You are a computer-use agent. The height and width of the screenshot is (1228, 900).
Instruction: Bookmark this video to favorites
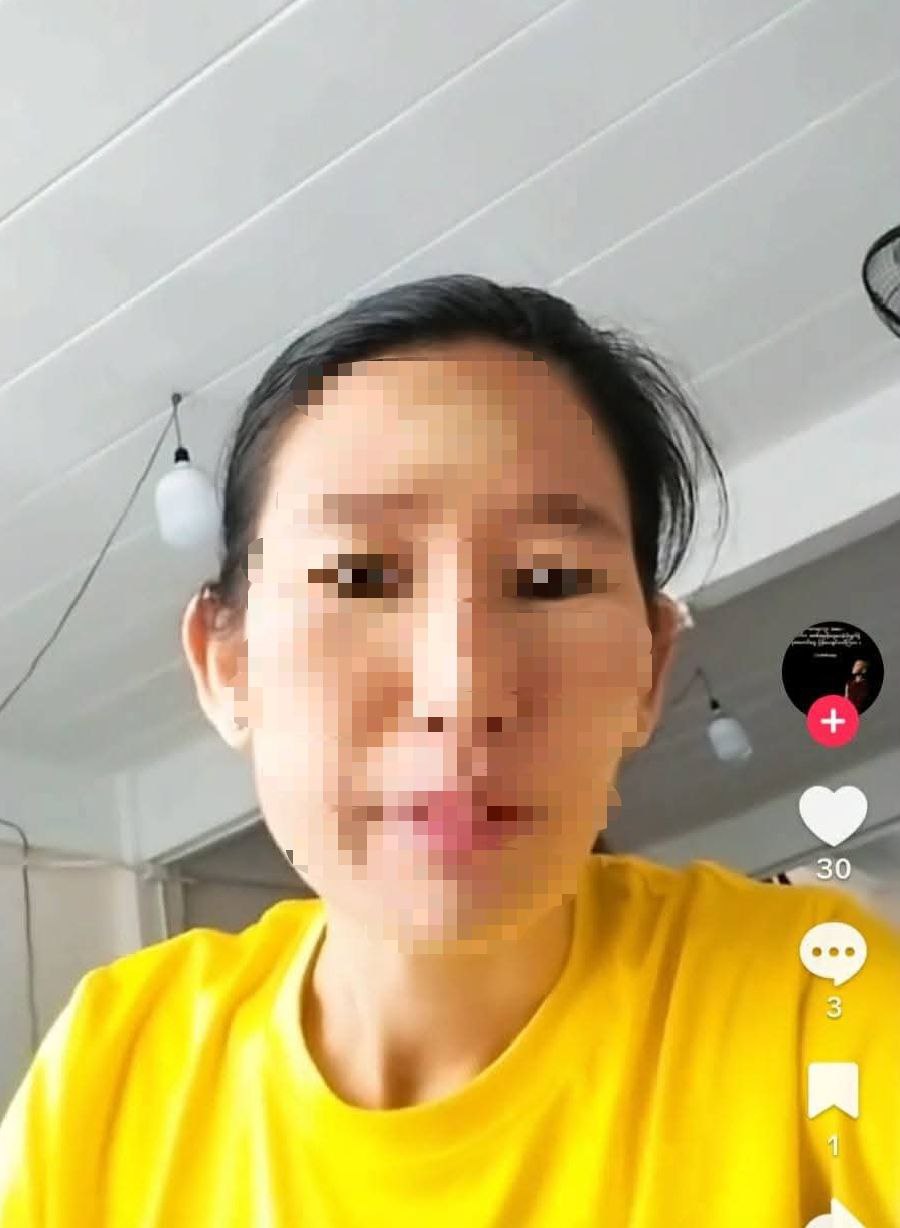[833, 1091]
